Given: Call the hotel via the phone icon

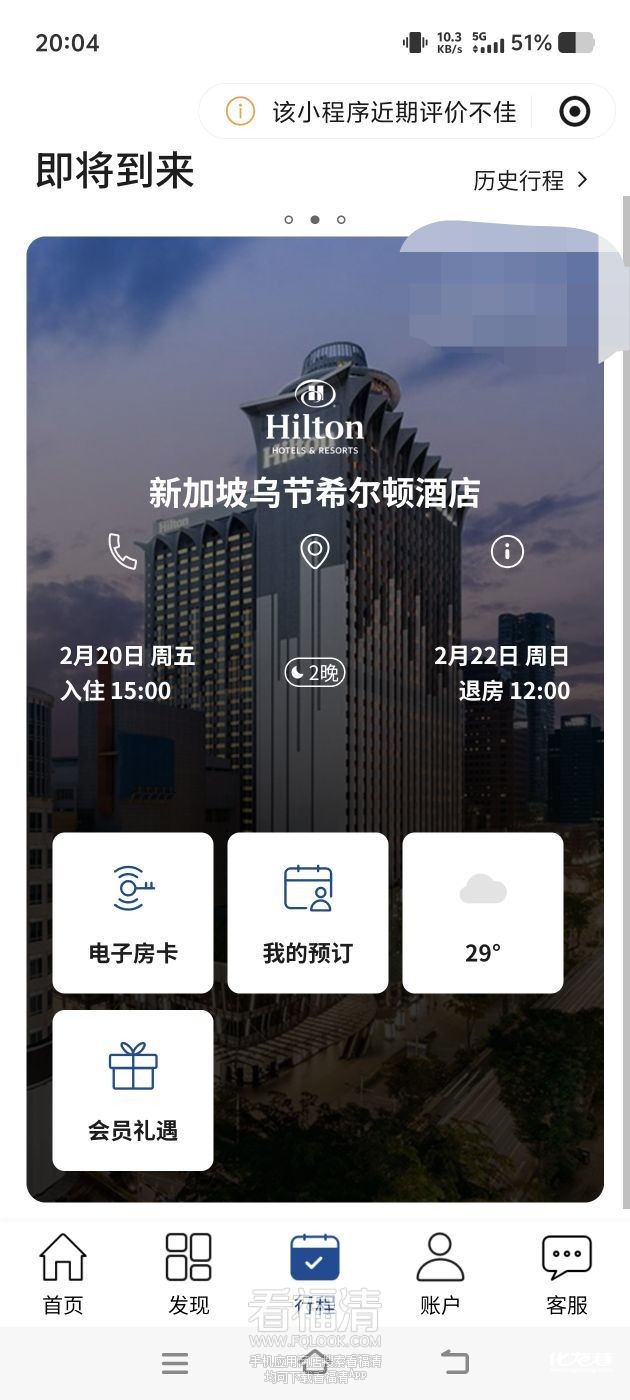Looking at the screenshot, I should (x=122, y=551).
